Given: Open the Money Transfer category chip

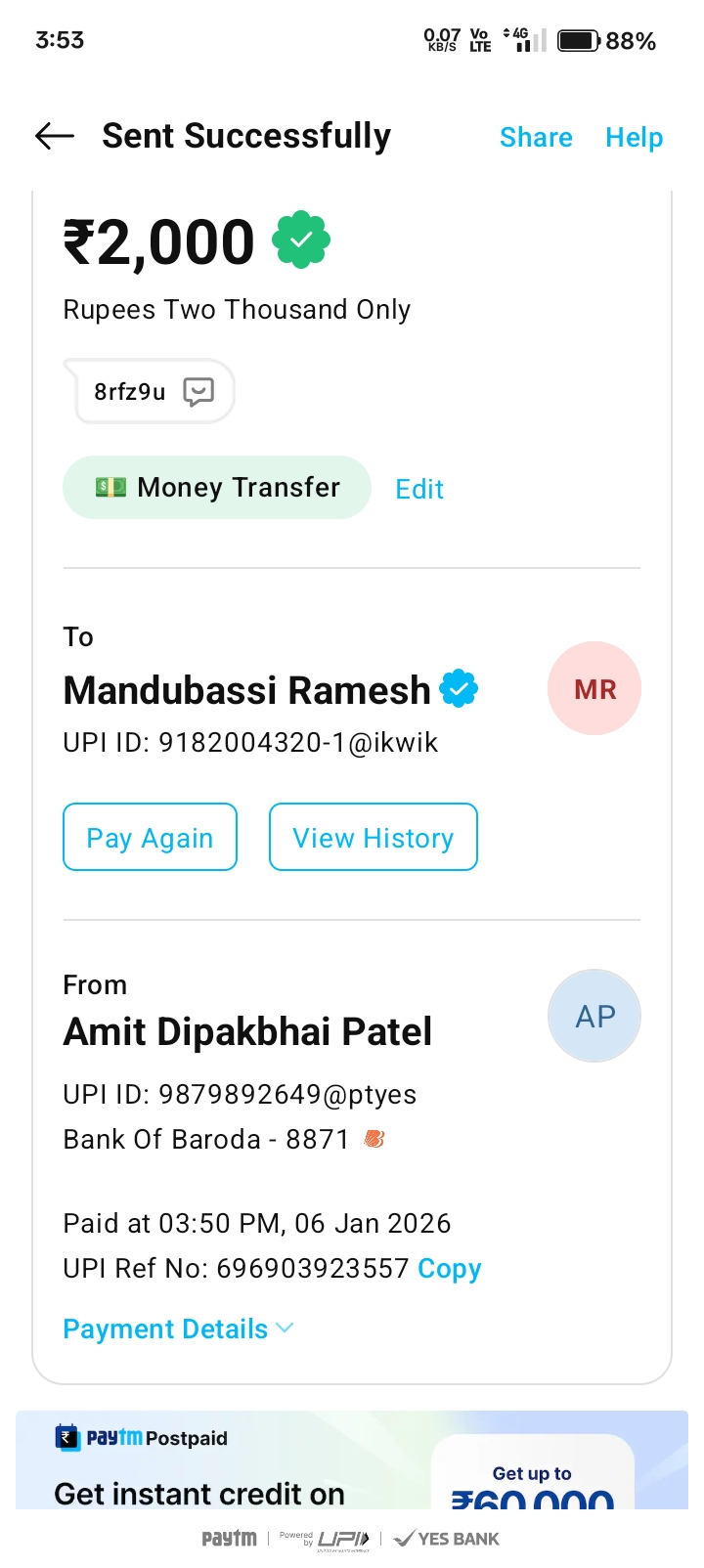Looking at the screenshot, I should (x=217, y=488).
